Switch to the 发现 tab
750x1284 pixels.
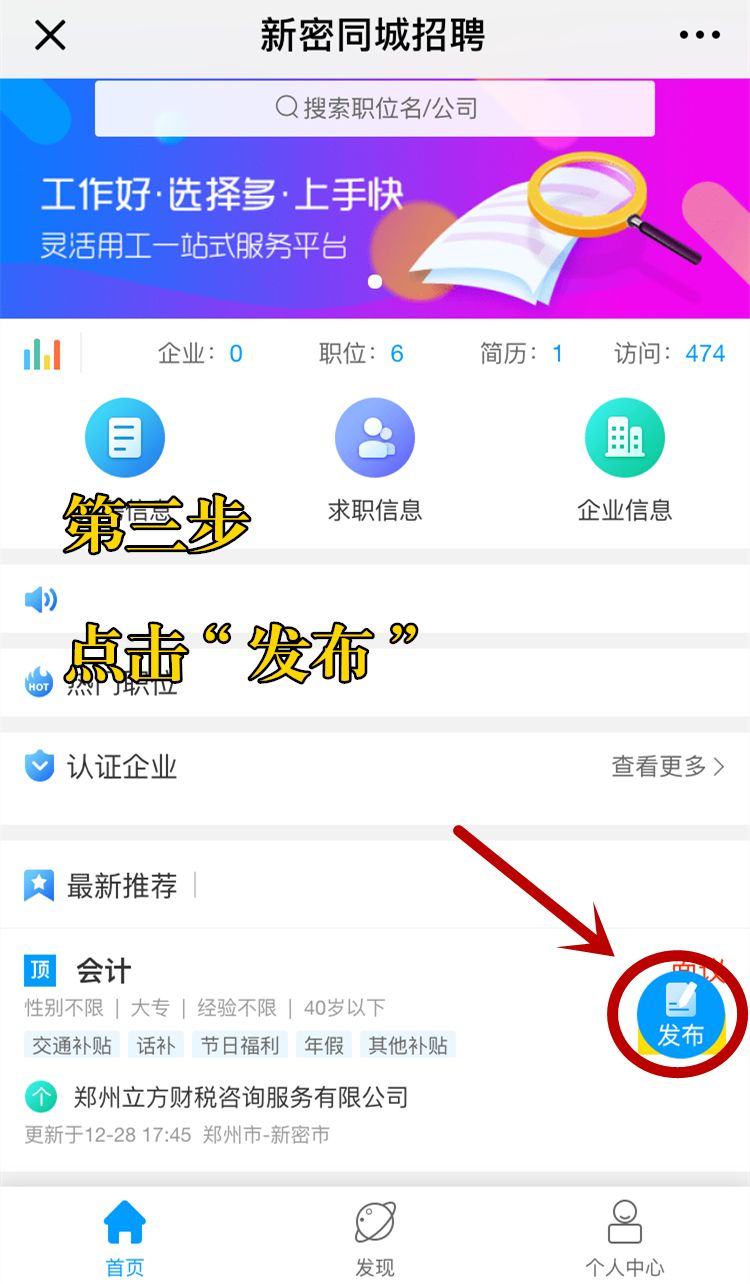click(x=375, y=1238)
